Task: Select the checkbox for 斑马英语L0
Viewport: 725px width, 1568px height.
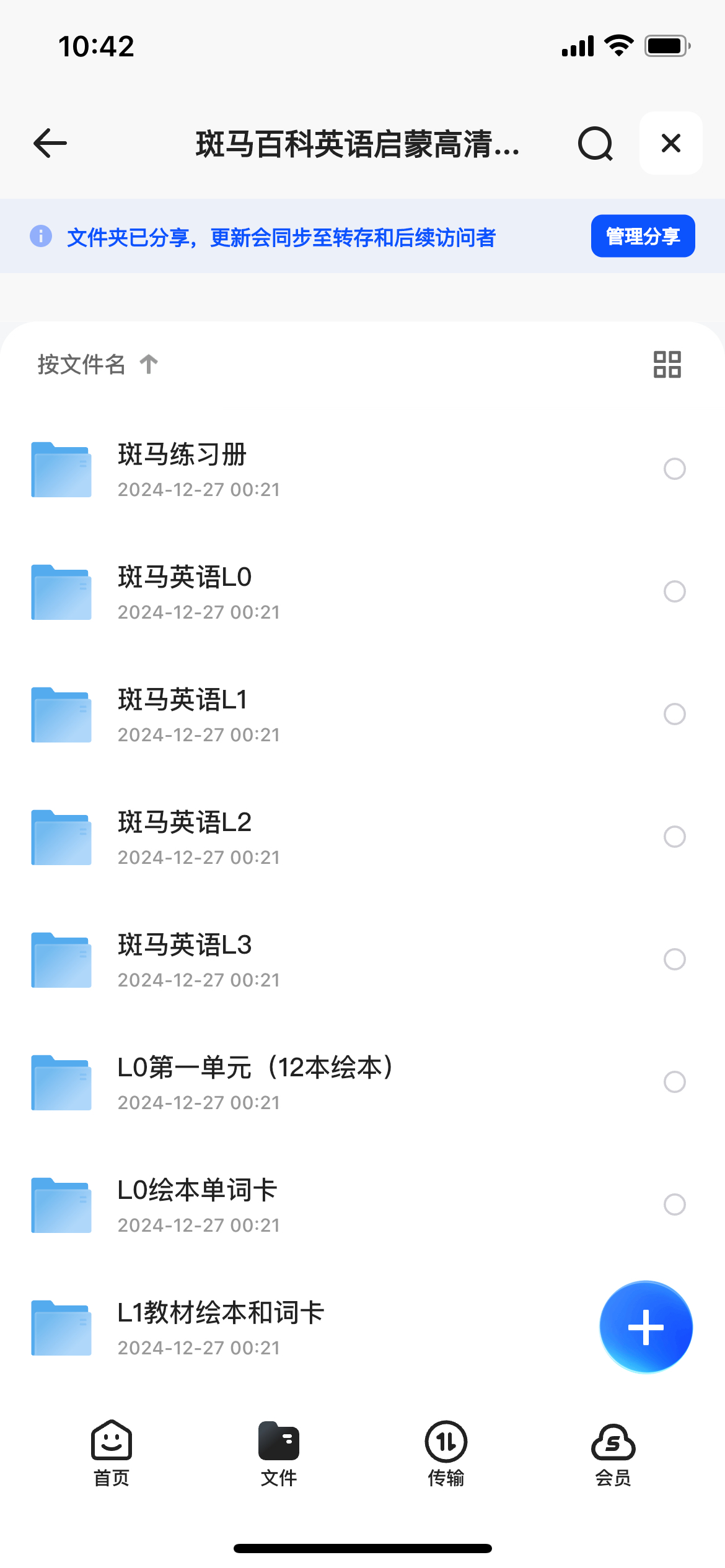Action: 674,591
